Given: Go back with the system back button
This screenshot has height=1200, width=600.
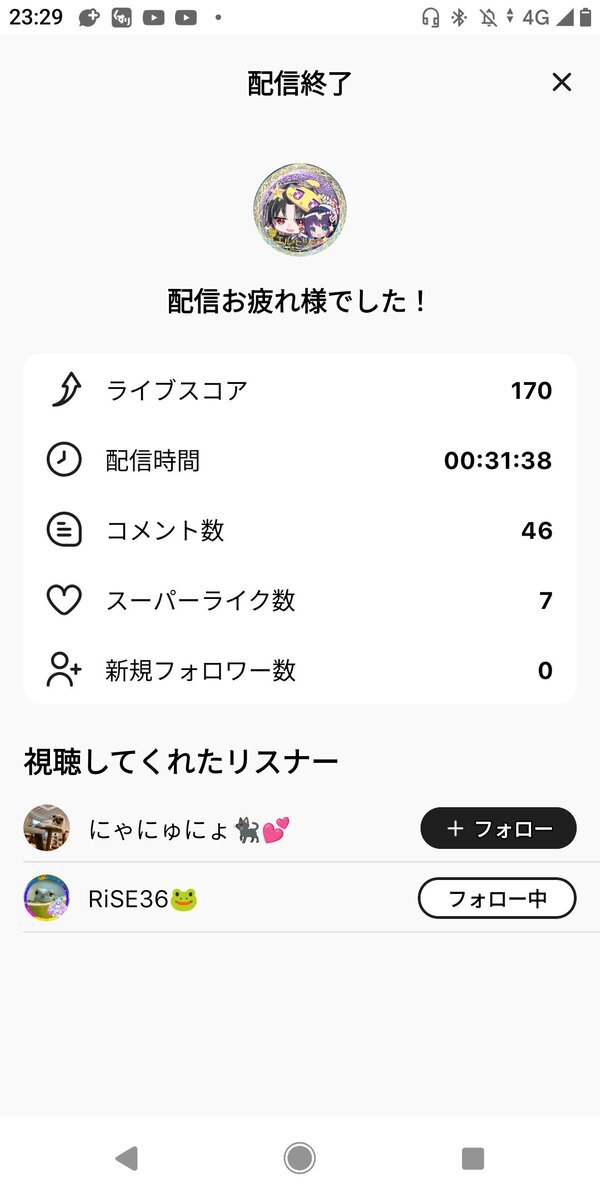Looking at the screenshot, I should click(126, 1158).
